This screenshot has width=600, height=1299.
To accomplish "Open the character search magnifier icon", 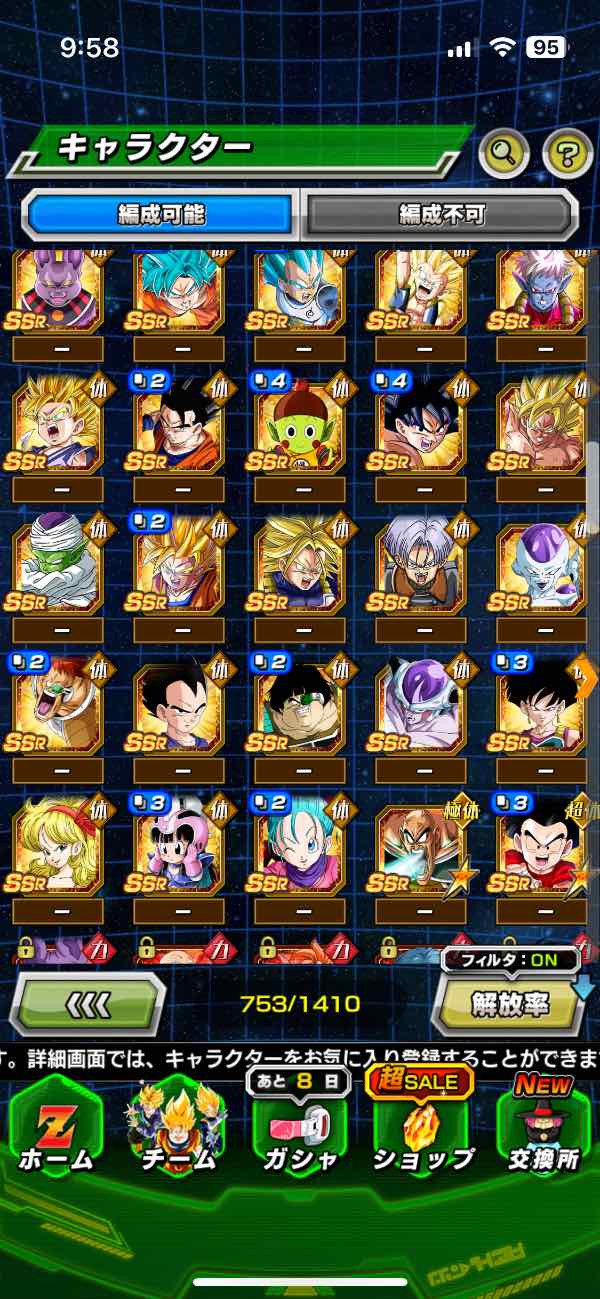I will click(504, 153).
